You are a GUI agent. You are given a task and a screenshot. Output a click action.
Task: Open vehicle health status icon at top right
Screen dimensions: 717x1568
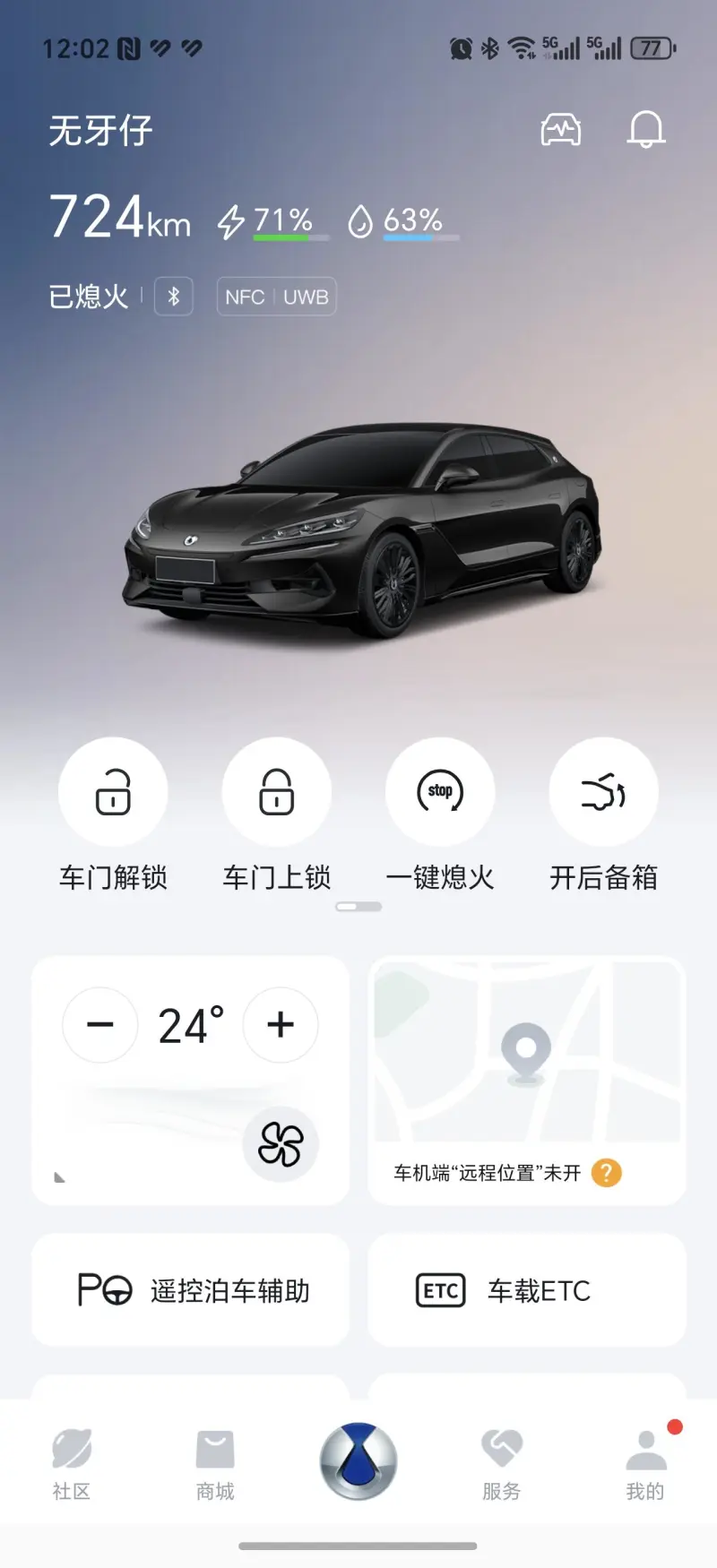(562, 129)
